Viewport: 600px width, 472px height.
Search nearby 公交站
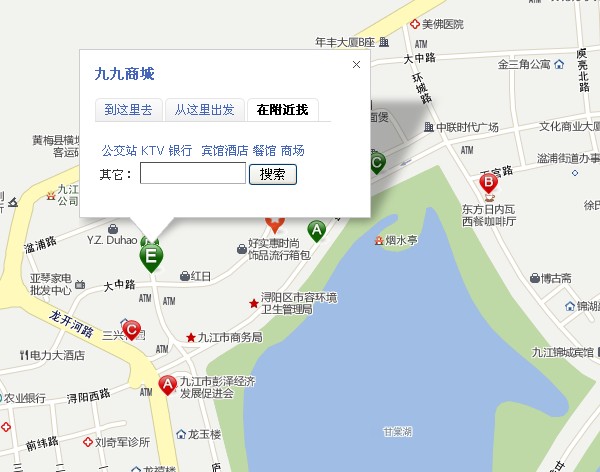(x=118, y=151)
